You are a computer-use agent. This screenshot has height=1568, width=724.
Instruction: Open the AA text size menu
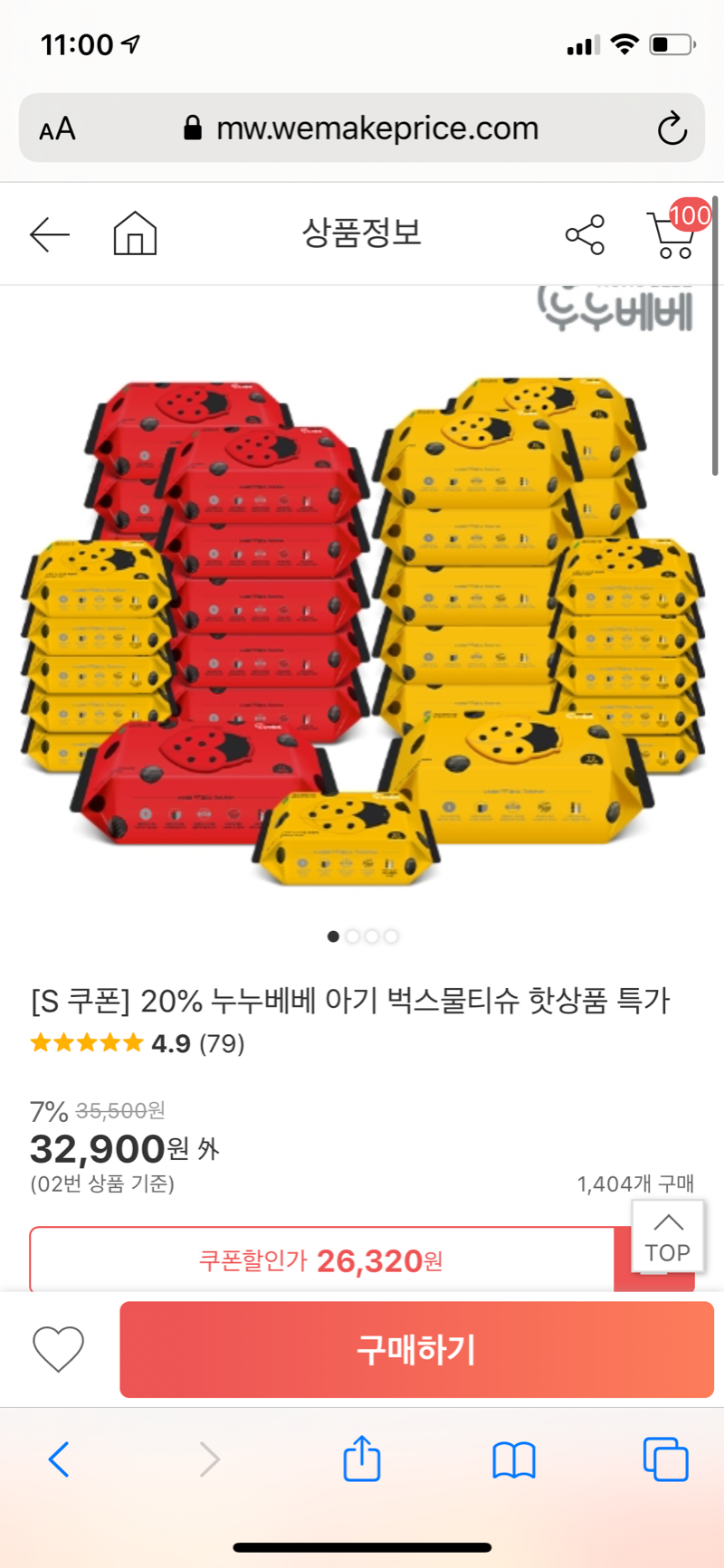(57, 129)
